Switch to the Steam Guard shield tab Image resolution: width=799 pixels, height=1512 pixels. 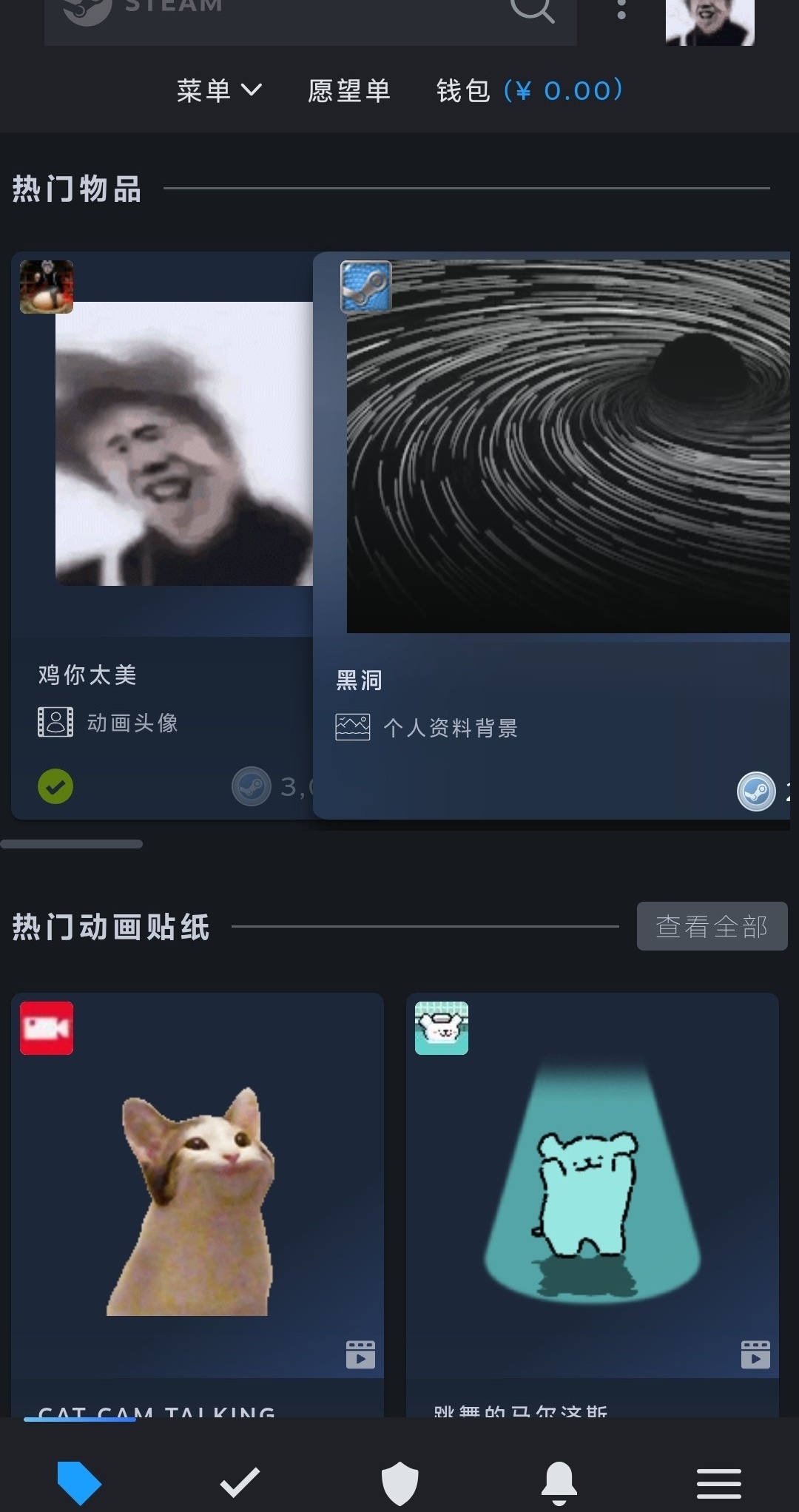399,1482
